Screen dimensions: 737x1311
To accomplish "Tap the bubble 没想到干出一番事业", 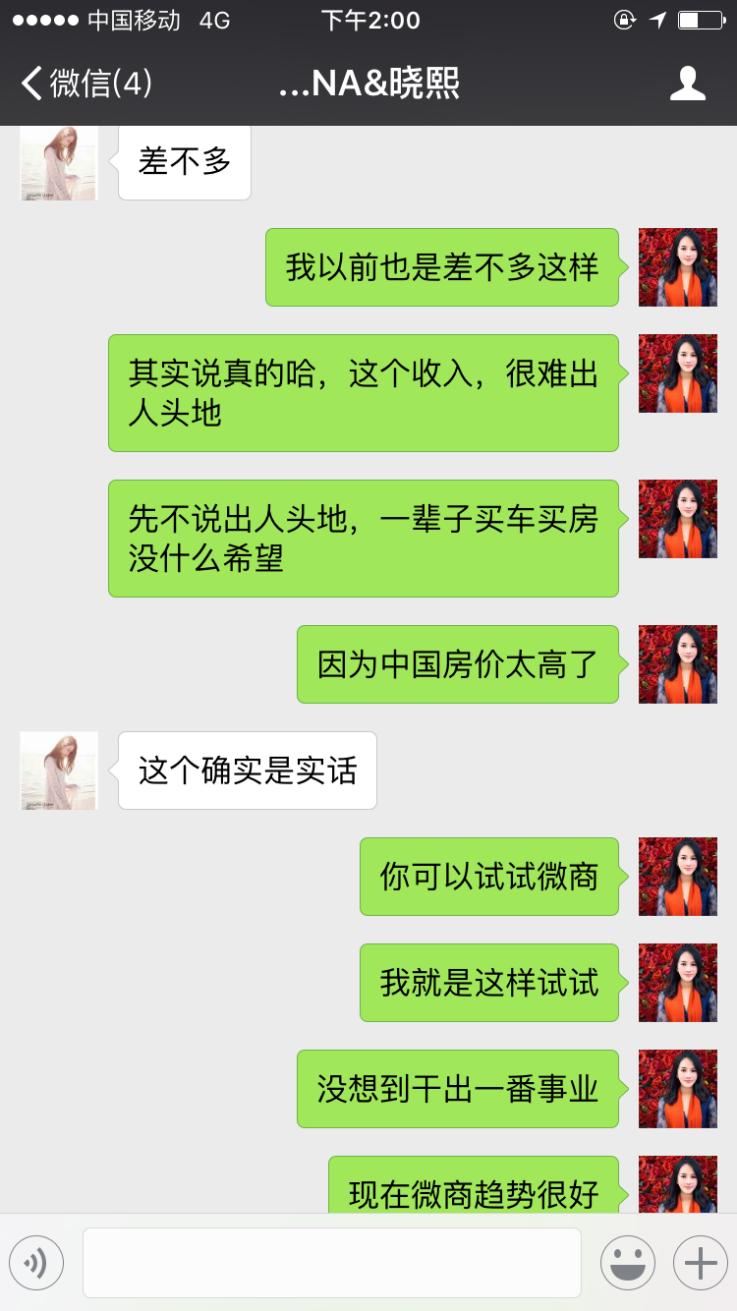I will tap(457, 1090).
